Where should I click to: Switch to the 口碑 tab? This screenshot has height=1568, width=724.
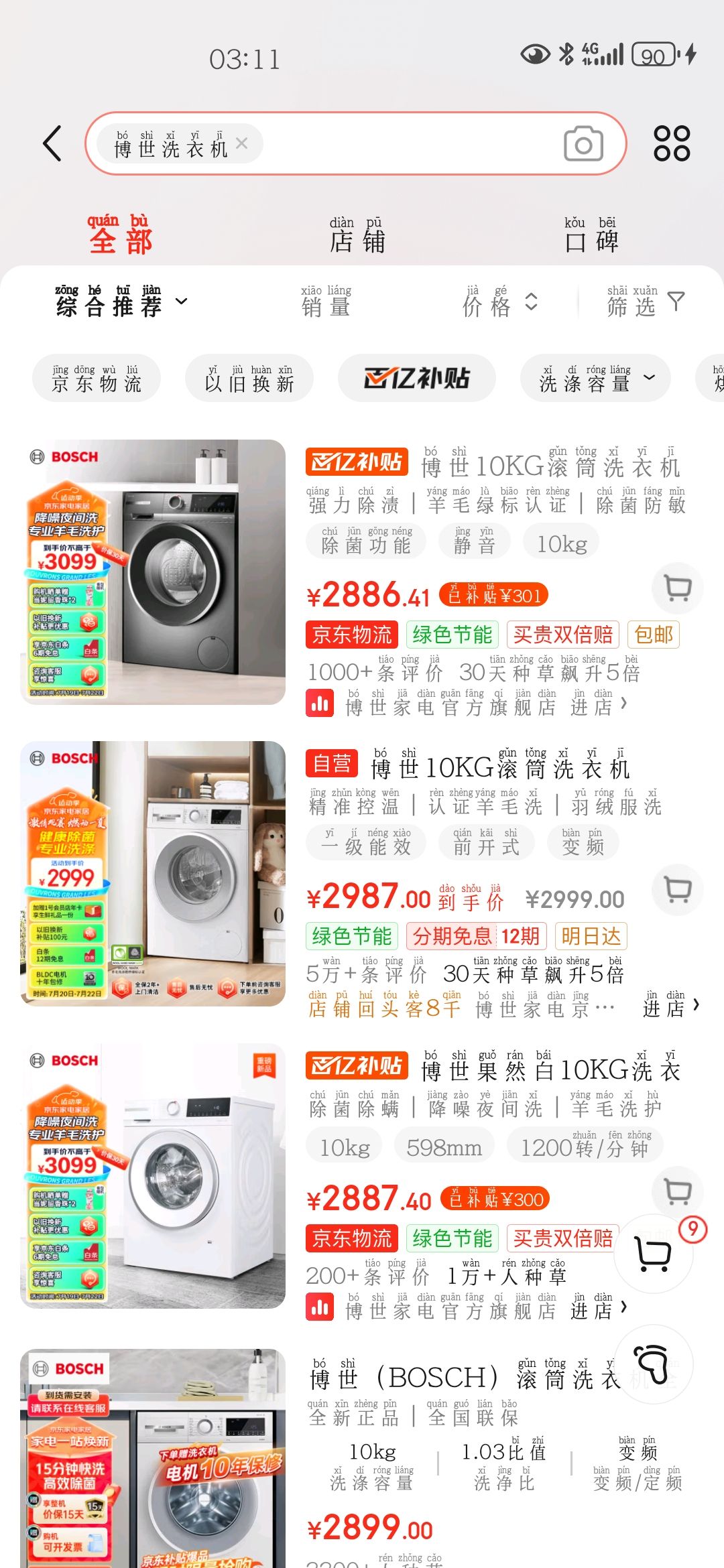(591, 236)
